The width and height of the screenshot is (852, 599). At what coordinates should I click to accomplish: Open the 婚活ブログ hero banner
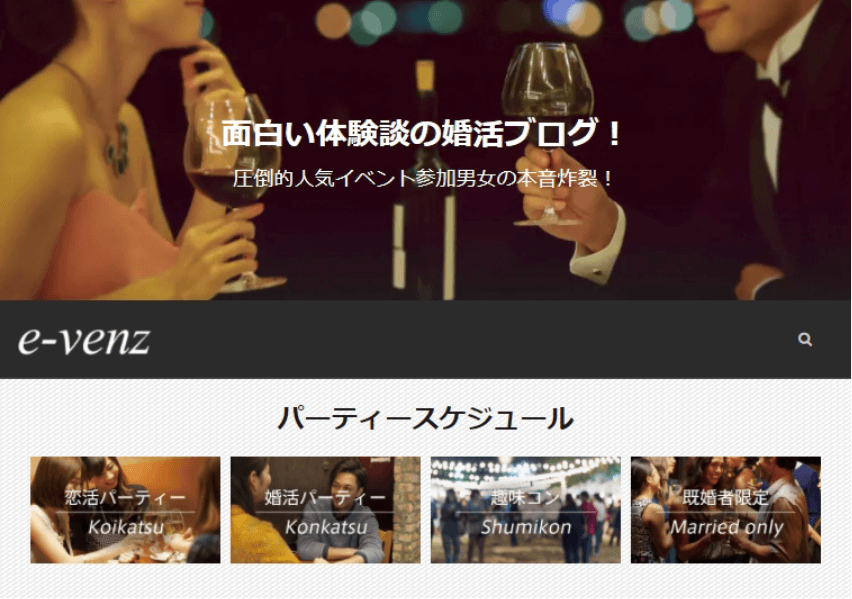[424, 150]
